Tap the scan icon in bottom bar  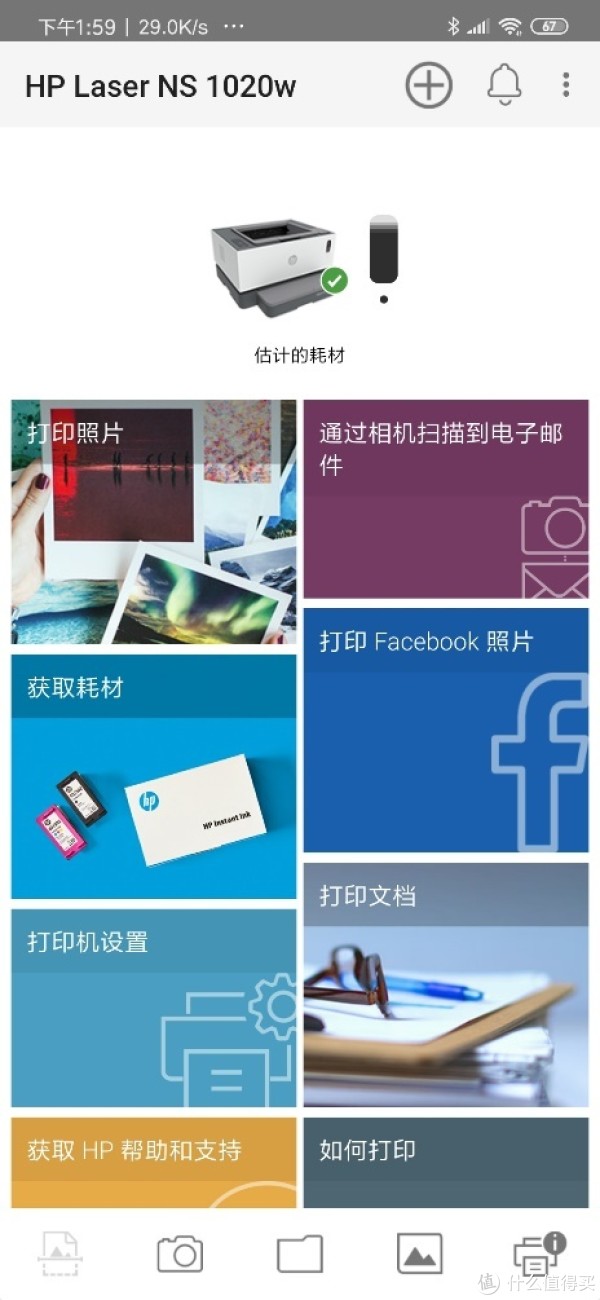click(60, 1253)
